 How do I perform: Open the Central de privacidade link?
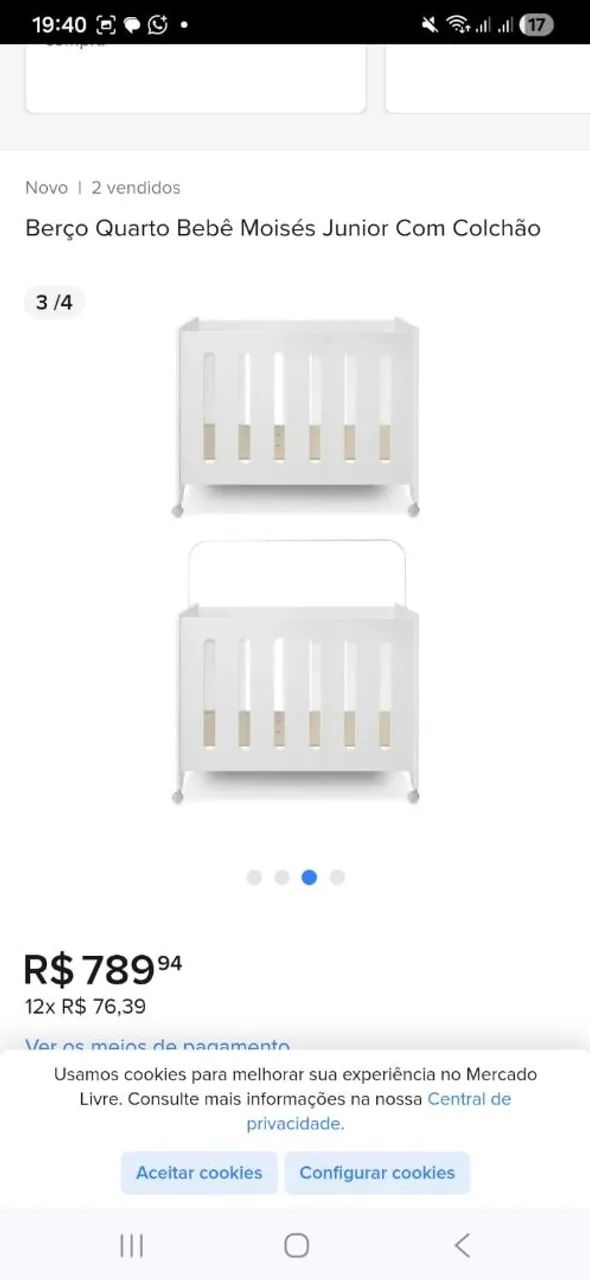pos(379,1111)
